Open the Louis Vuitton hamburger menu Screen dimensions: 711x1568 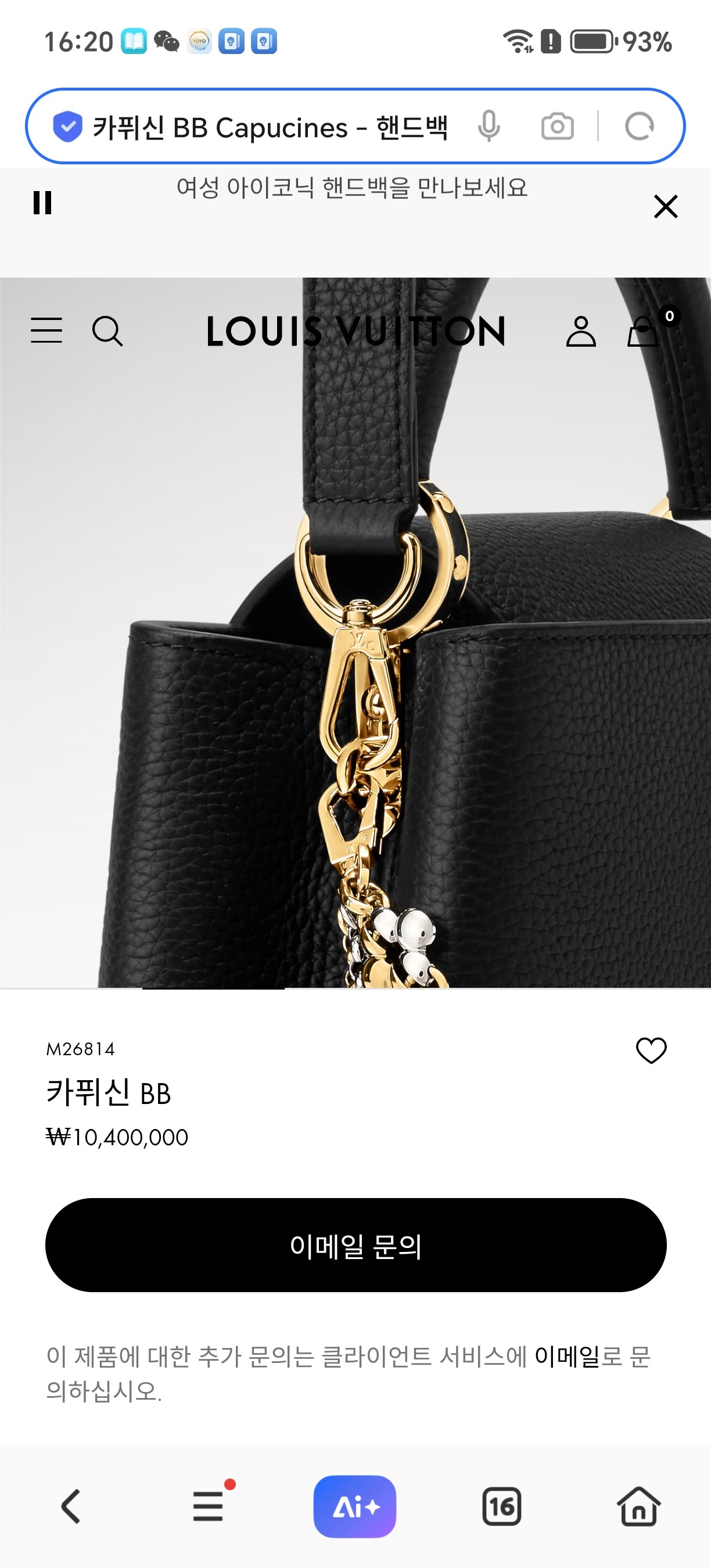pos(46,330)
